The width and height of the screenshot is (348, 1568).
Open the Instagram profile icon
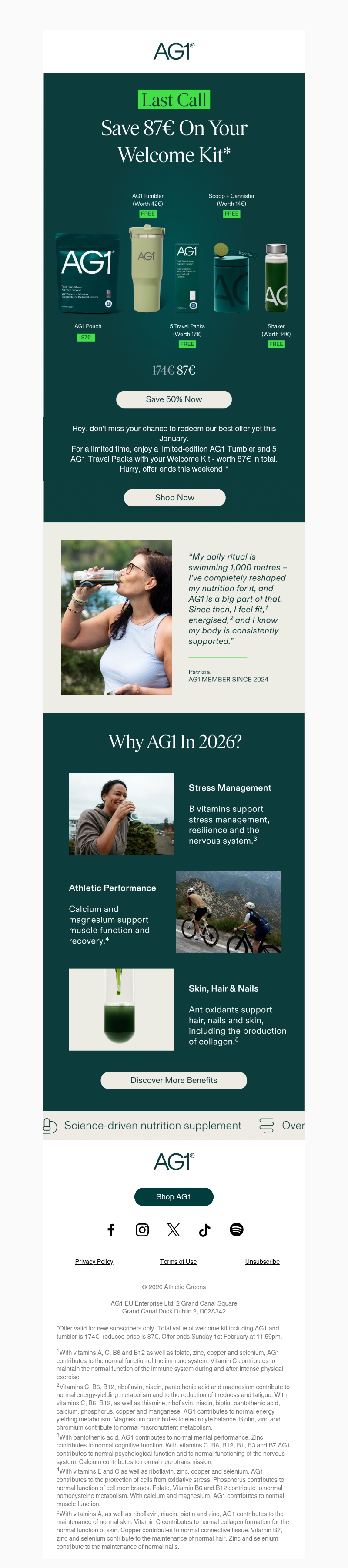[142, 1230]
